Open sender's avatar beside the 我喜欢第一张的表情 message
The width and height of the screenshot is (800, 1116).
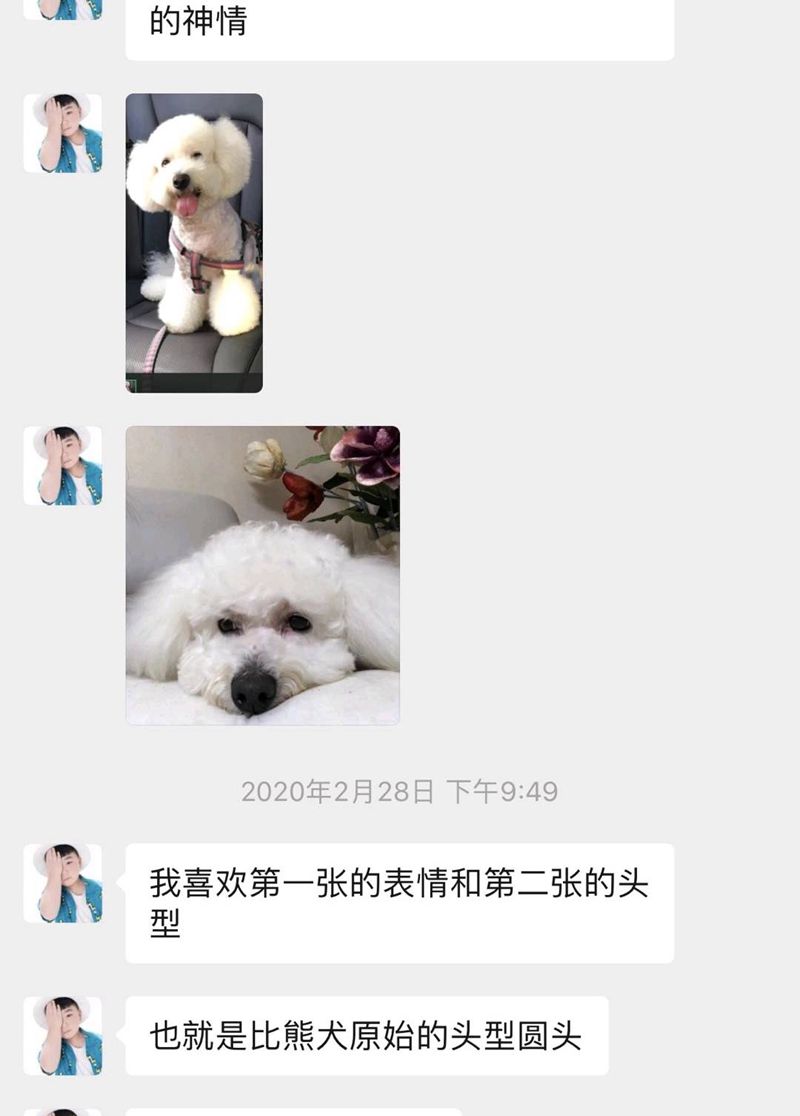(62, 883)
